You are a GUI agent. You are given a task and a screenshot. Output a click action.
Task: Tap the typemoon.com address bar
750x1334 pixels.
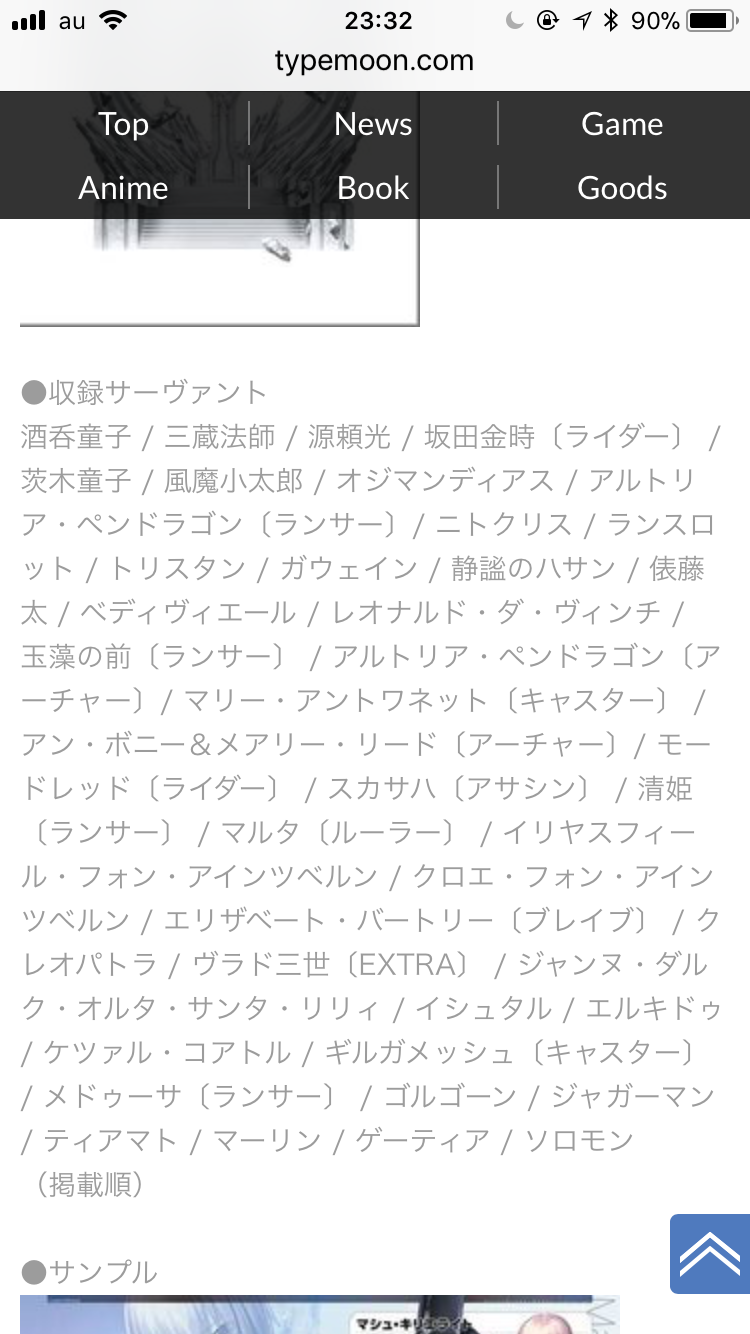(x=375, y=61)
